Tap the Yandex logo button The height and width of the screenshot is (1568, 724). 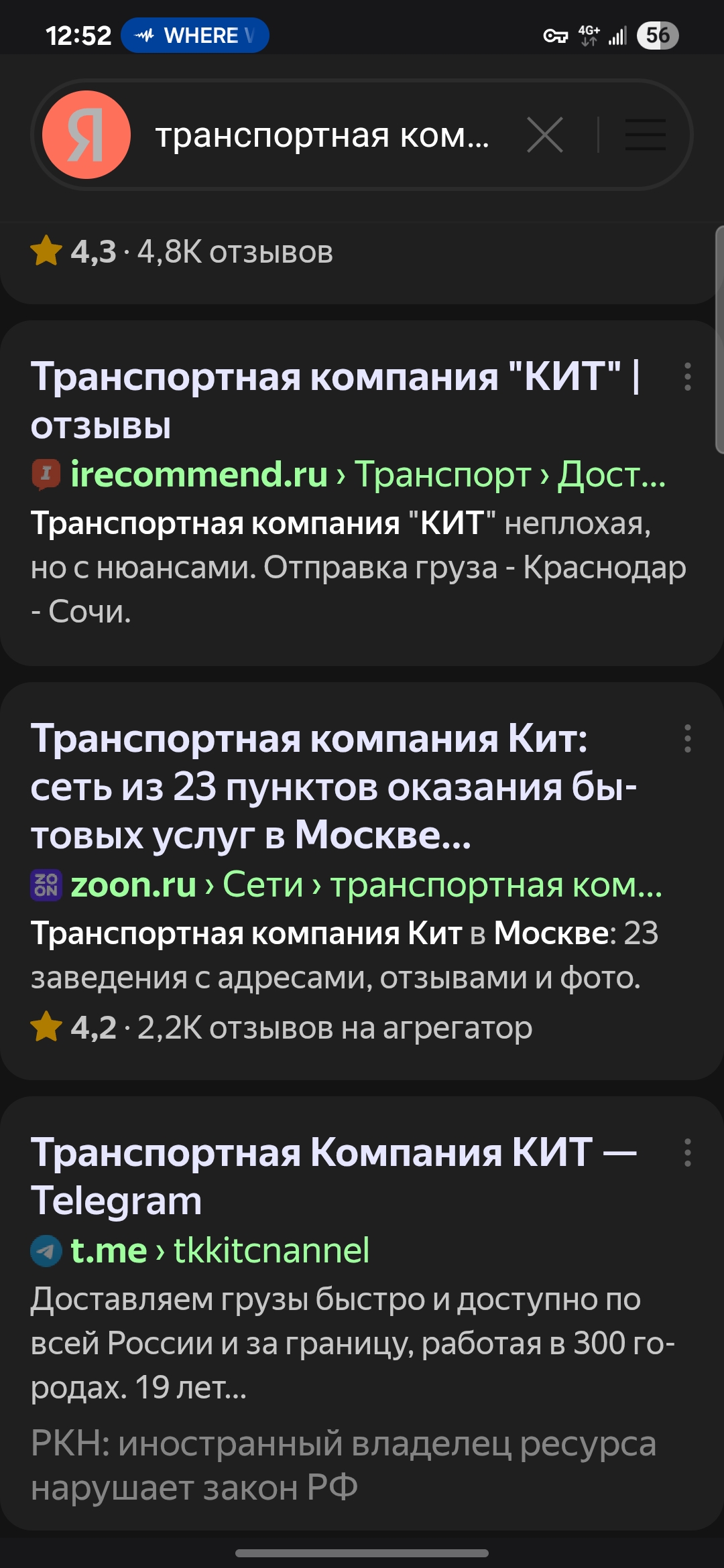click(86, 135)
